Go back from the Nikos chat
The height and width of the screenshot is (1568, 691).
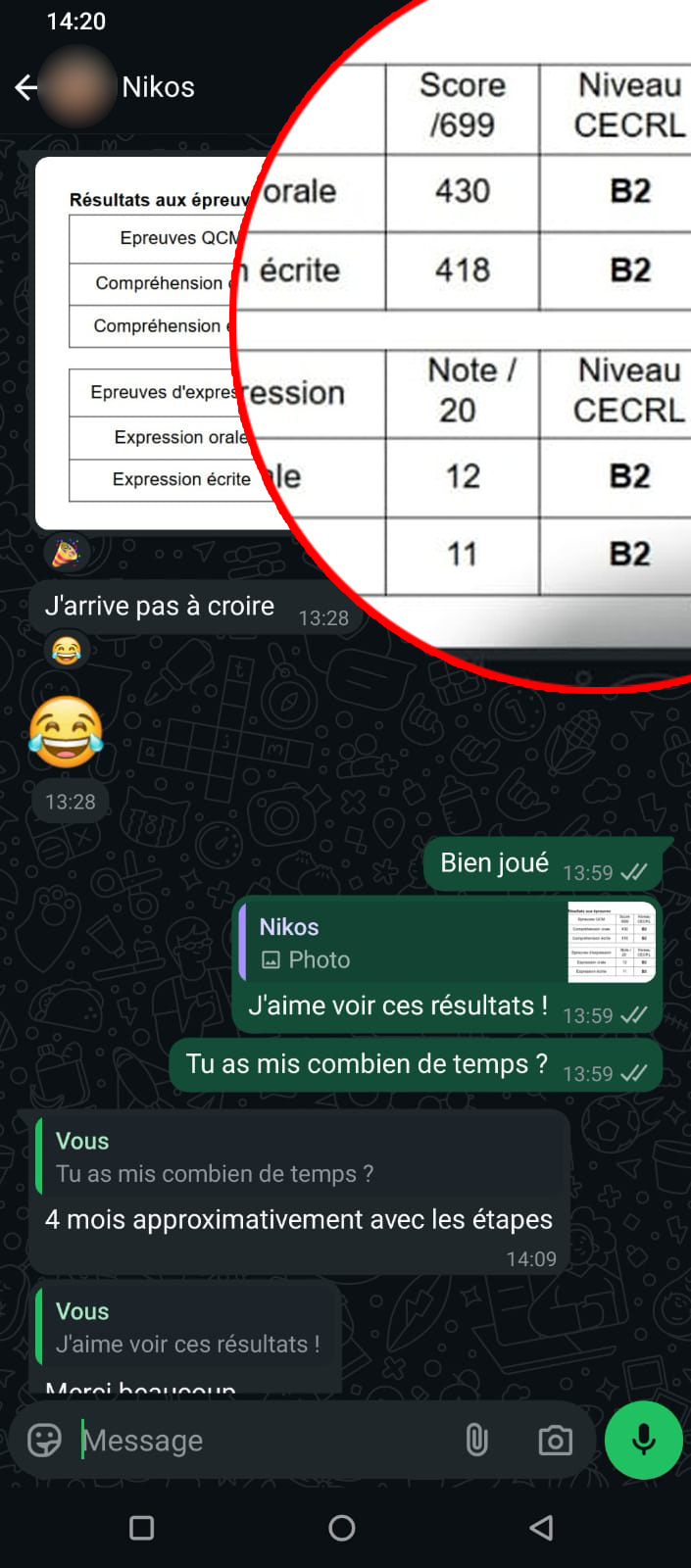(26, 87)
